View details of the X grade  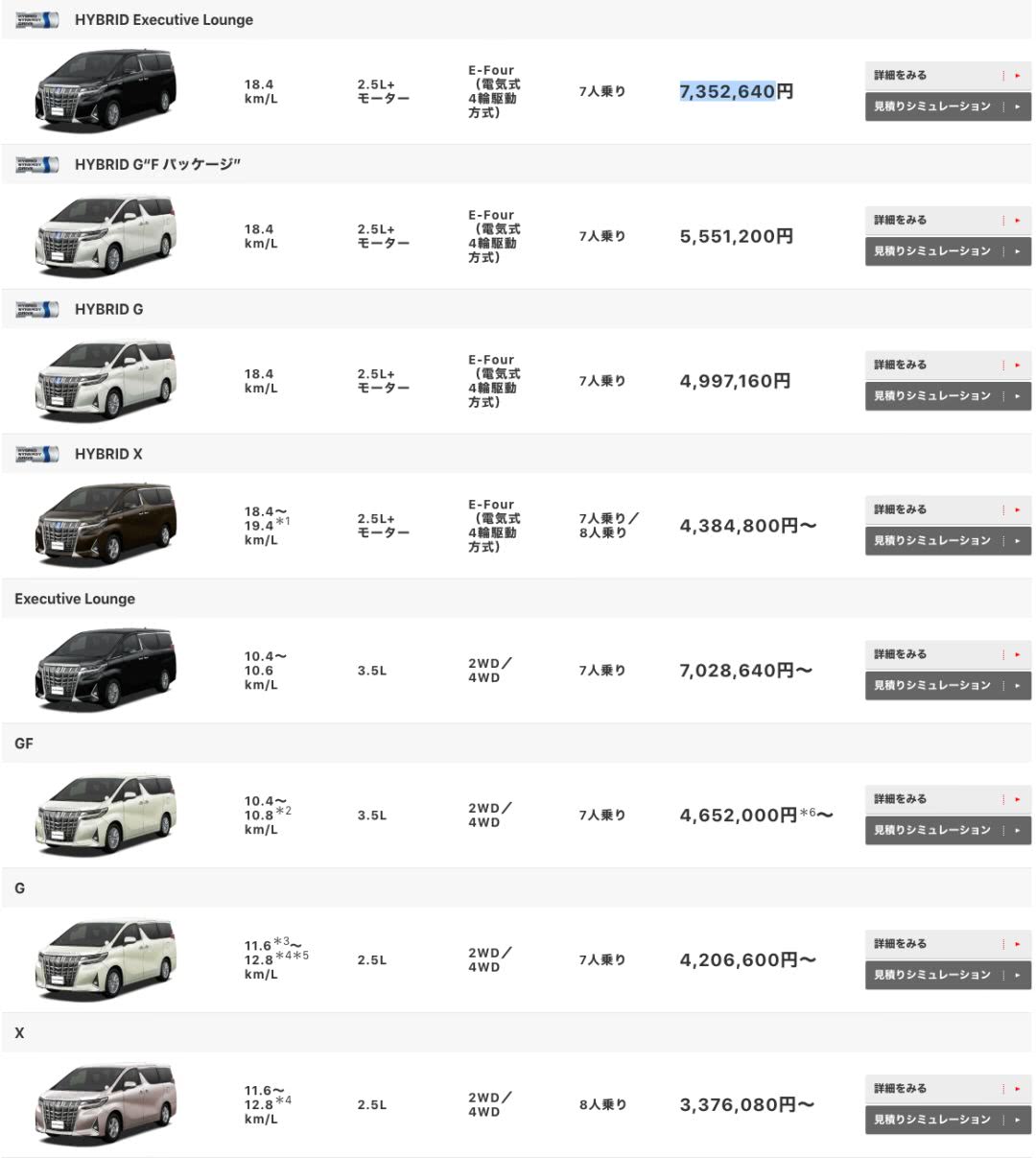pyautogui.click(x=947, y=1089)
